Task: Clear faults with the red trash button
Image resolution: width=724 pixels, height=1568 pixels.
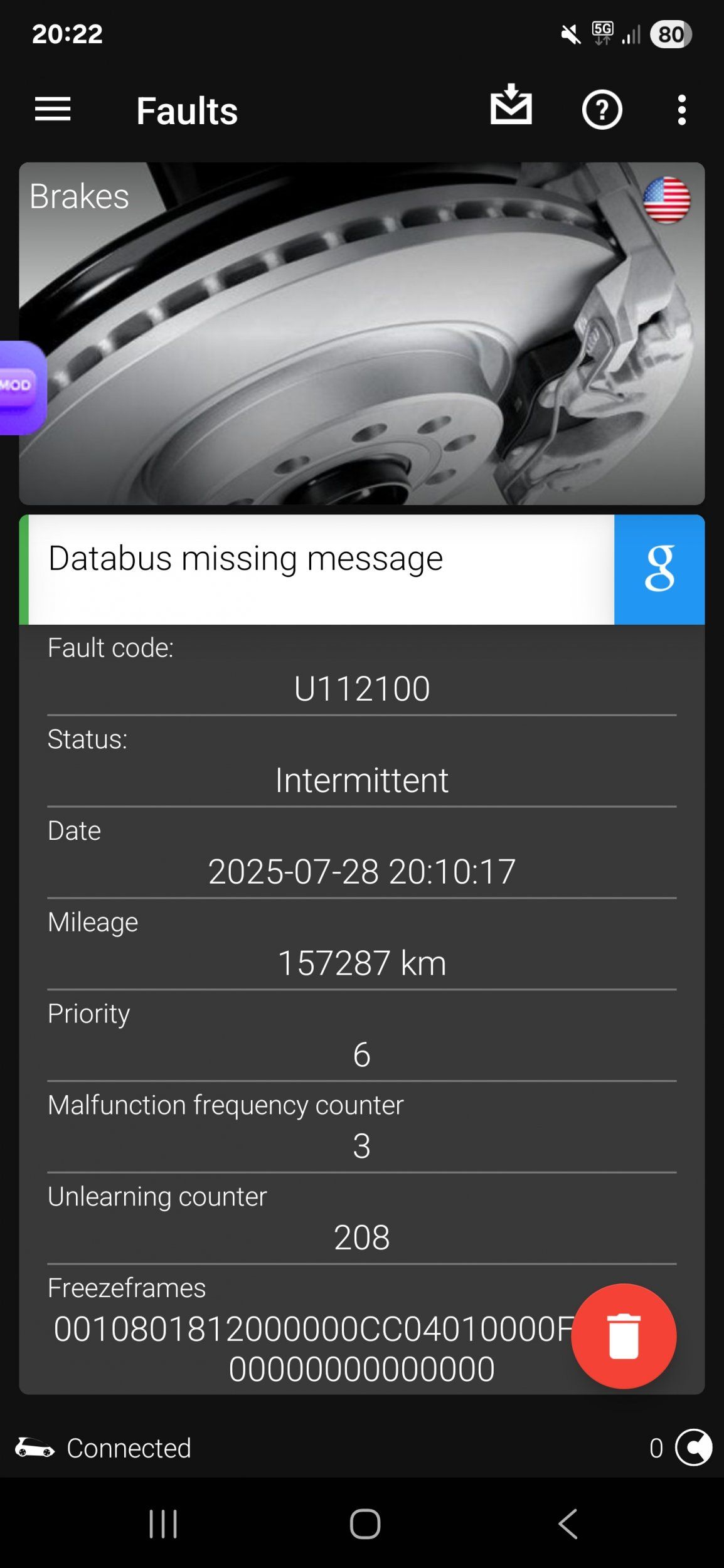Action: [x=624, y=1336]
